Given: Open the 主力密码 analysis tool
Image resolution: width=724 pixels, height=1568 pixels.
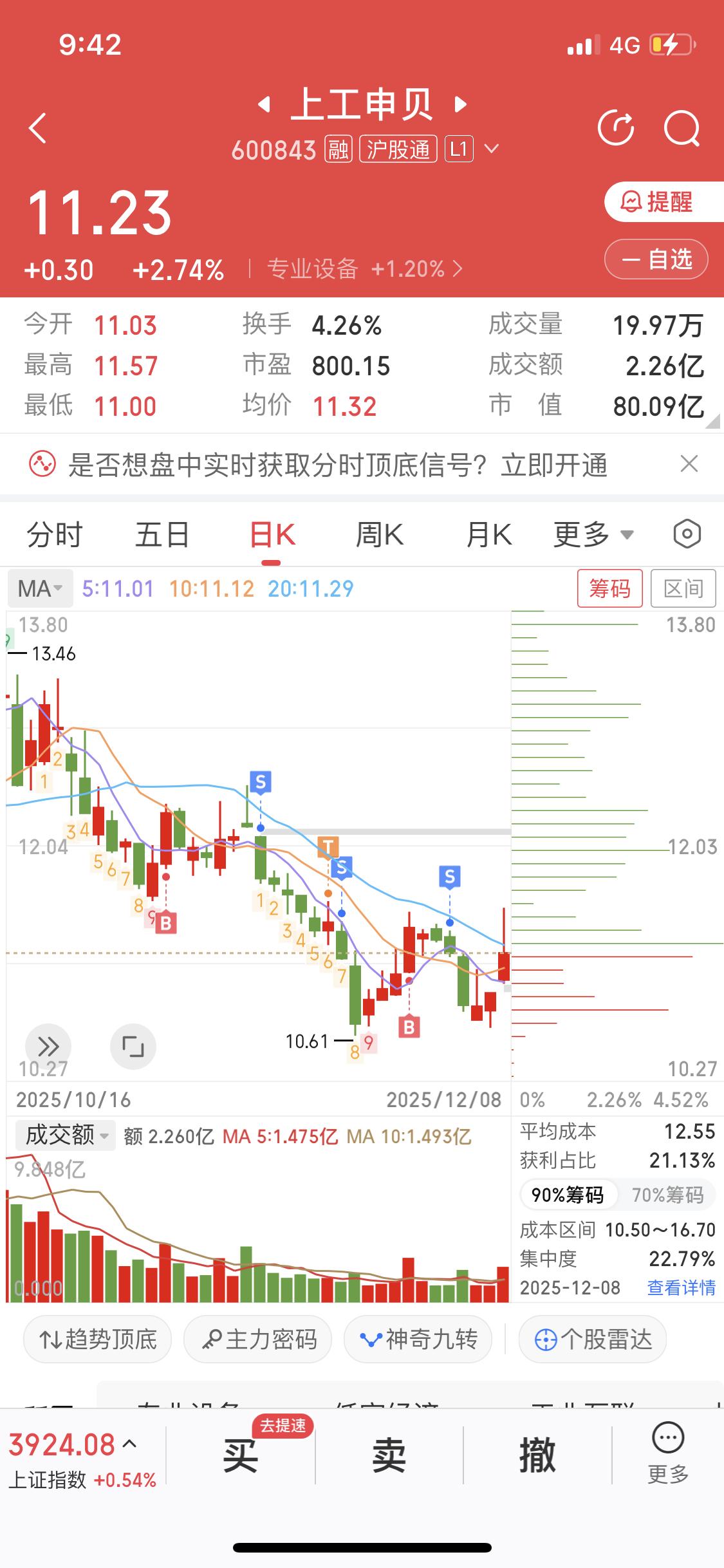Looking at the screenshot, I should pos(257,1339).
